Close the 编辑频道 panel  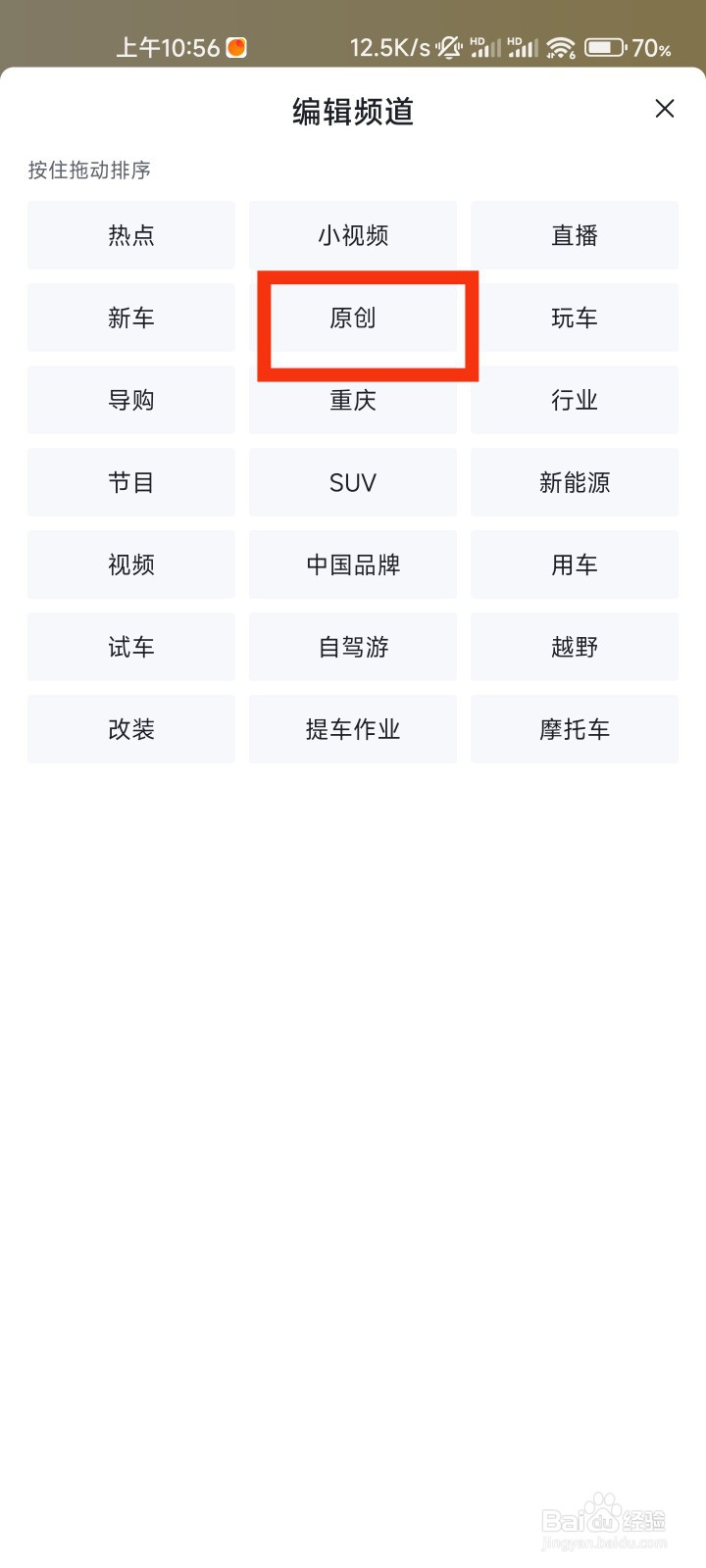tap(664, 109)
